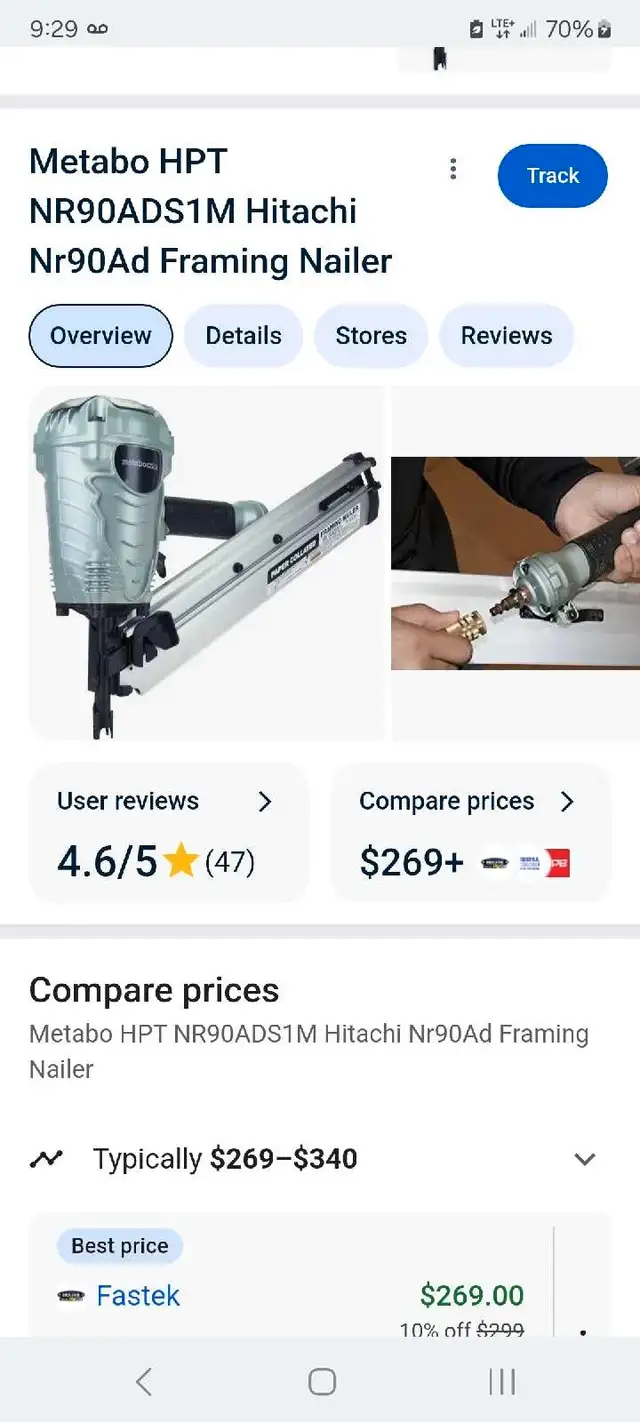Go to the home screen
Viewport: 640px width, 1422px height.
point(321,1381)
